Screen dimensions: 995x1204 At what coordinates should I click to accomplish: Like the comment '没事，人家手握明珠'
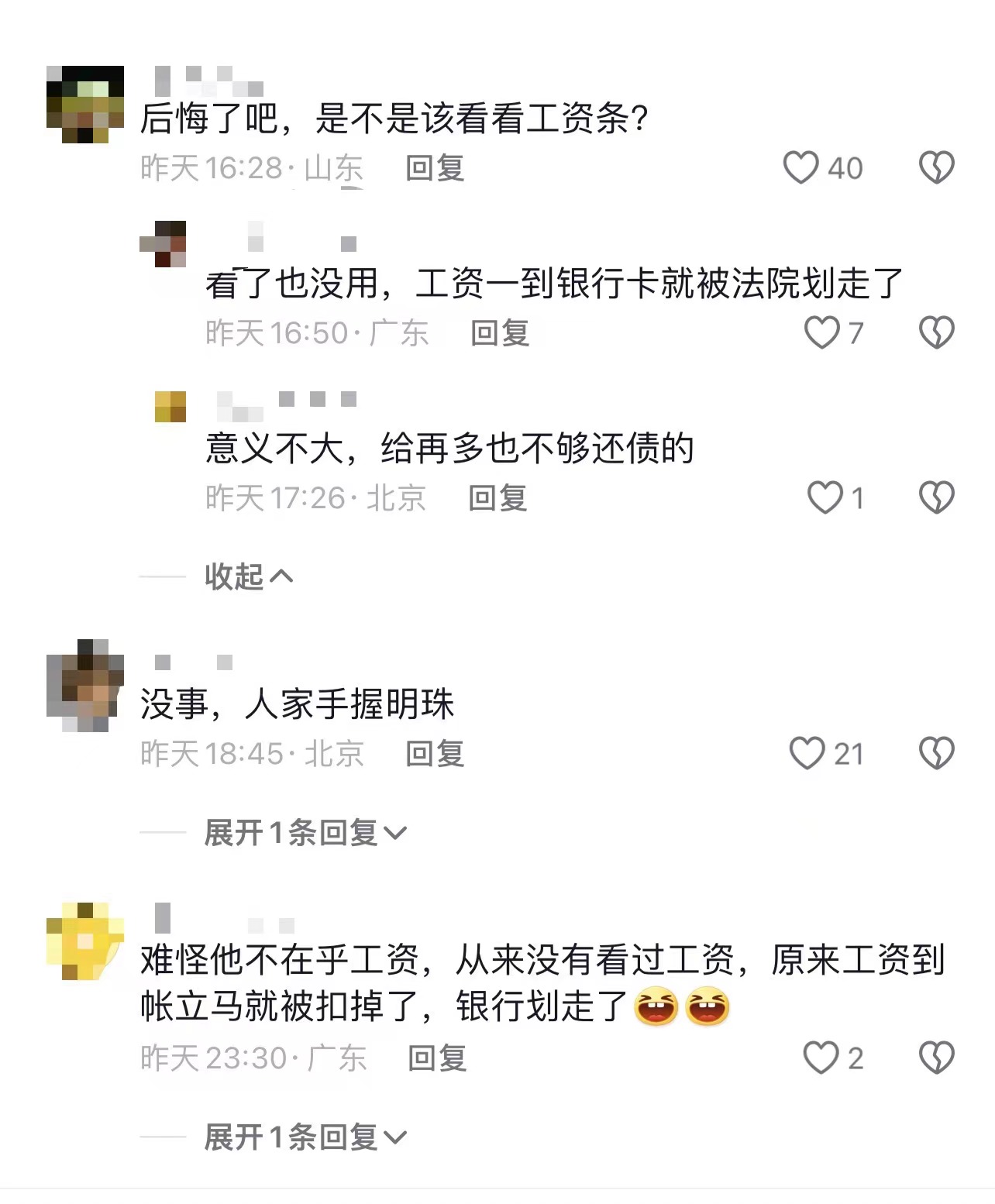(x=807, y=753)
